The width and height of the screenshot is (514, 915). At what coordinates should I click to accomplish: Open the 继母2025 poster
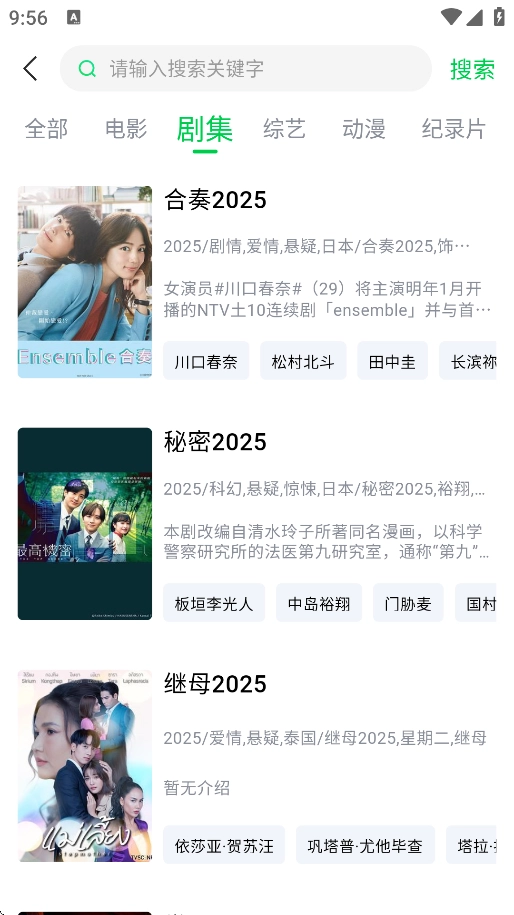coord(85,766)
